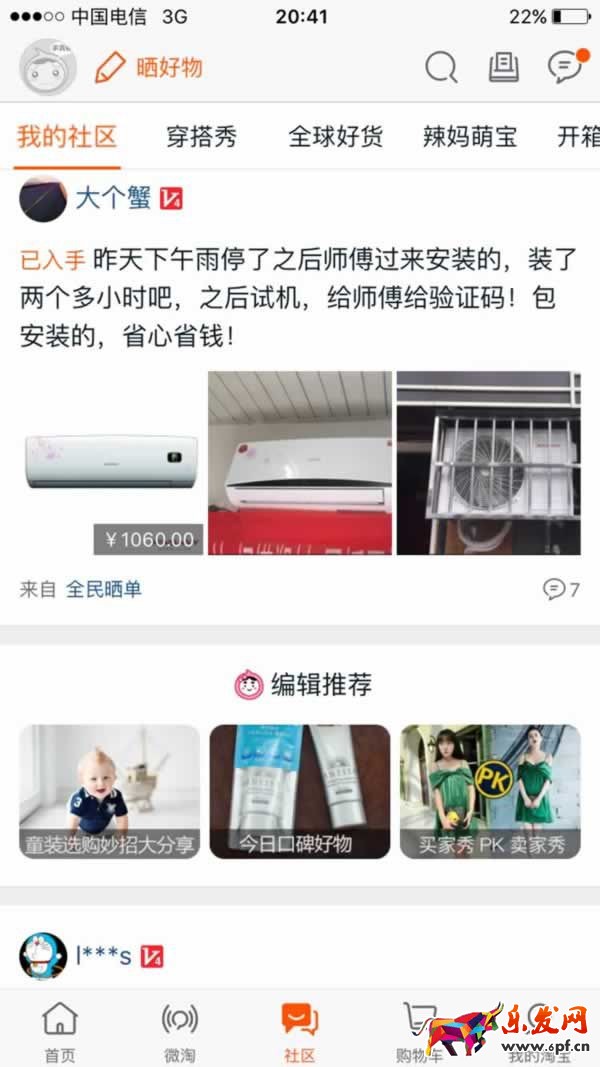Viewport: 600px width, 1067px height.
Task: Open the 买家秀 PK 卖家秀 card
Action: pos(490,791)
